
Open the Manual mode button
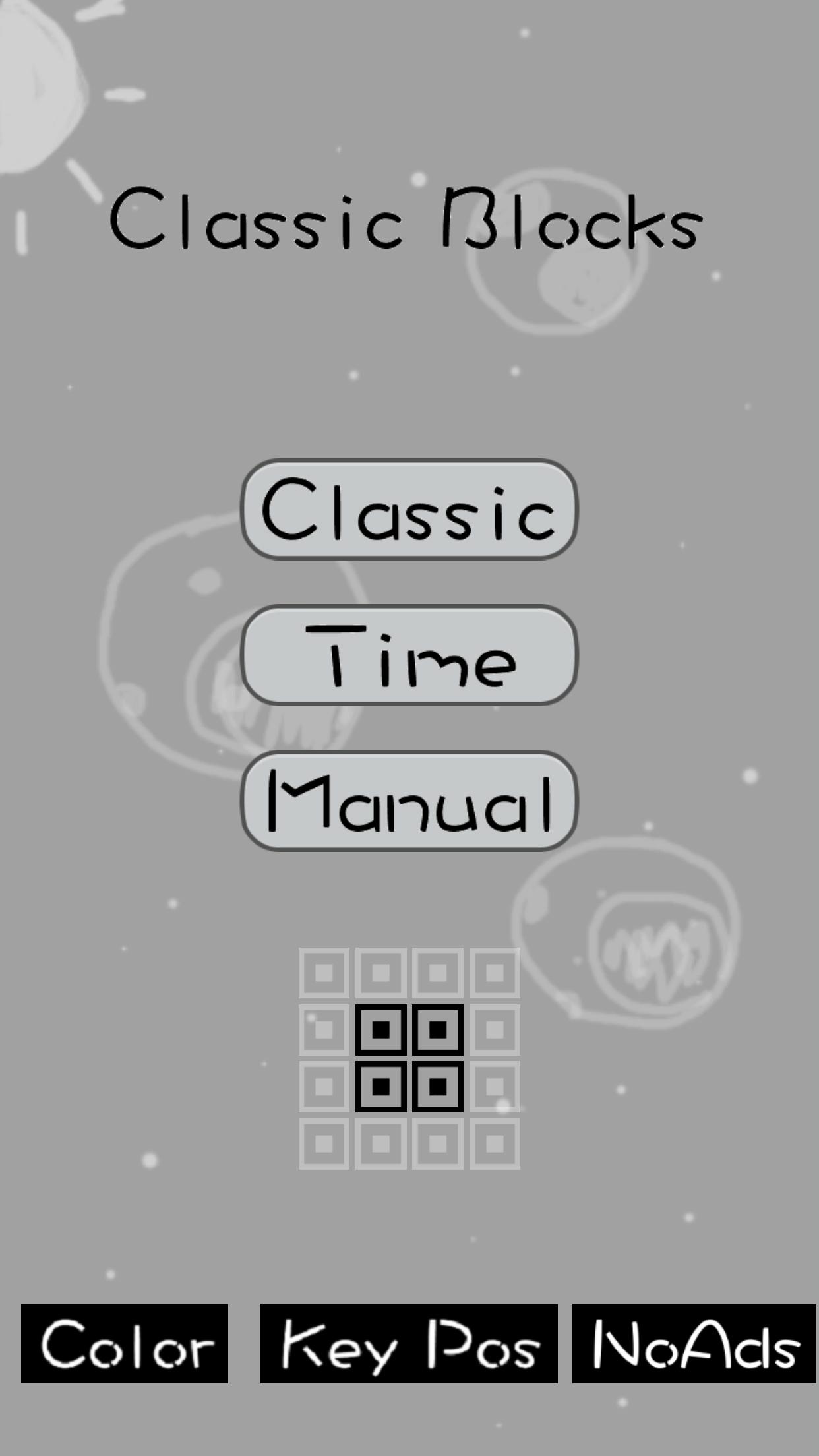pos(409,801)
